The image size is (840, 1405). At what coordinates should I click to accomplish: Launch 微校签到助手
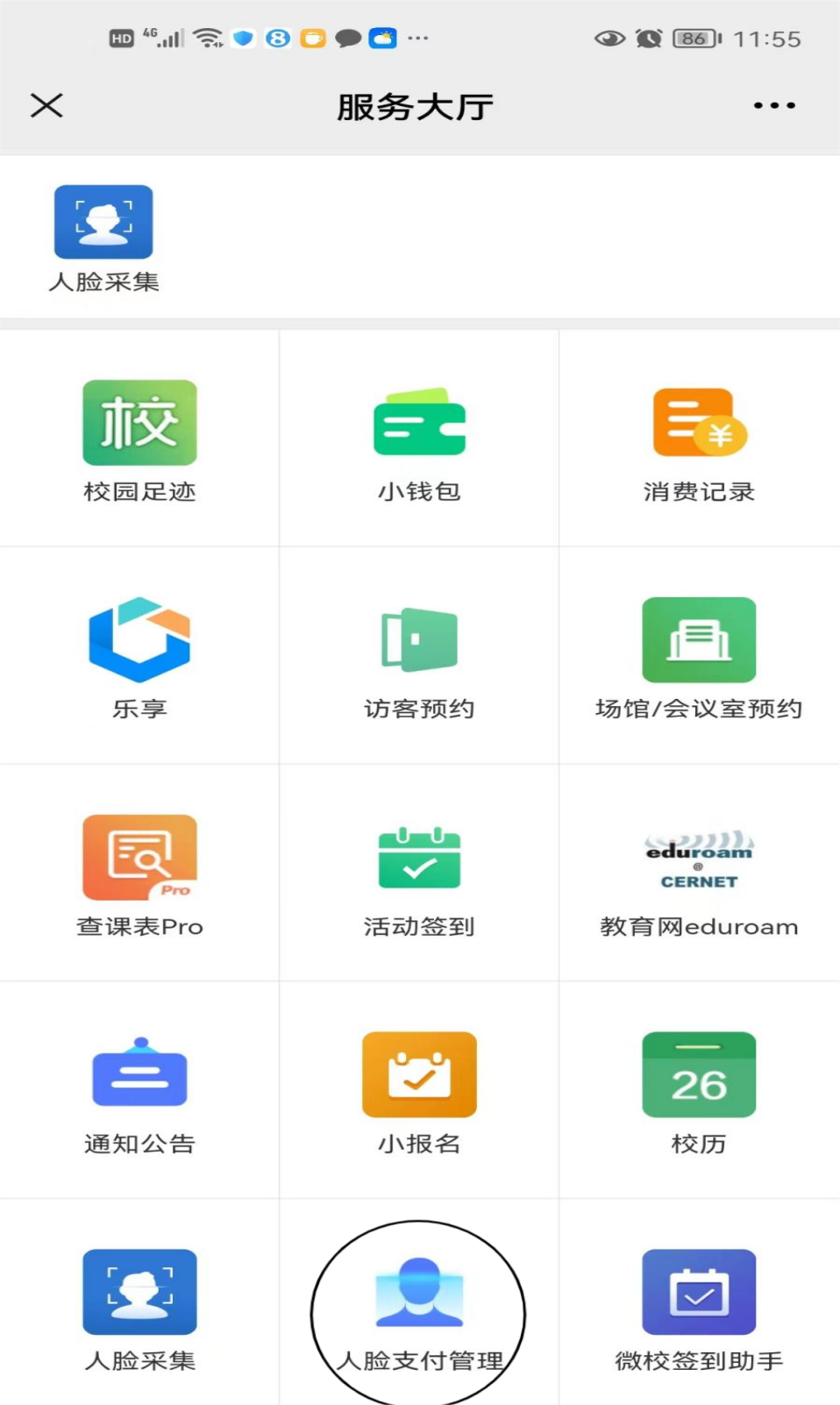click(699, 1309)
